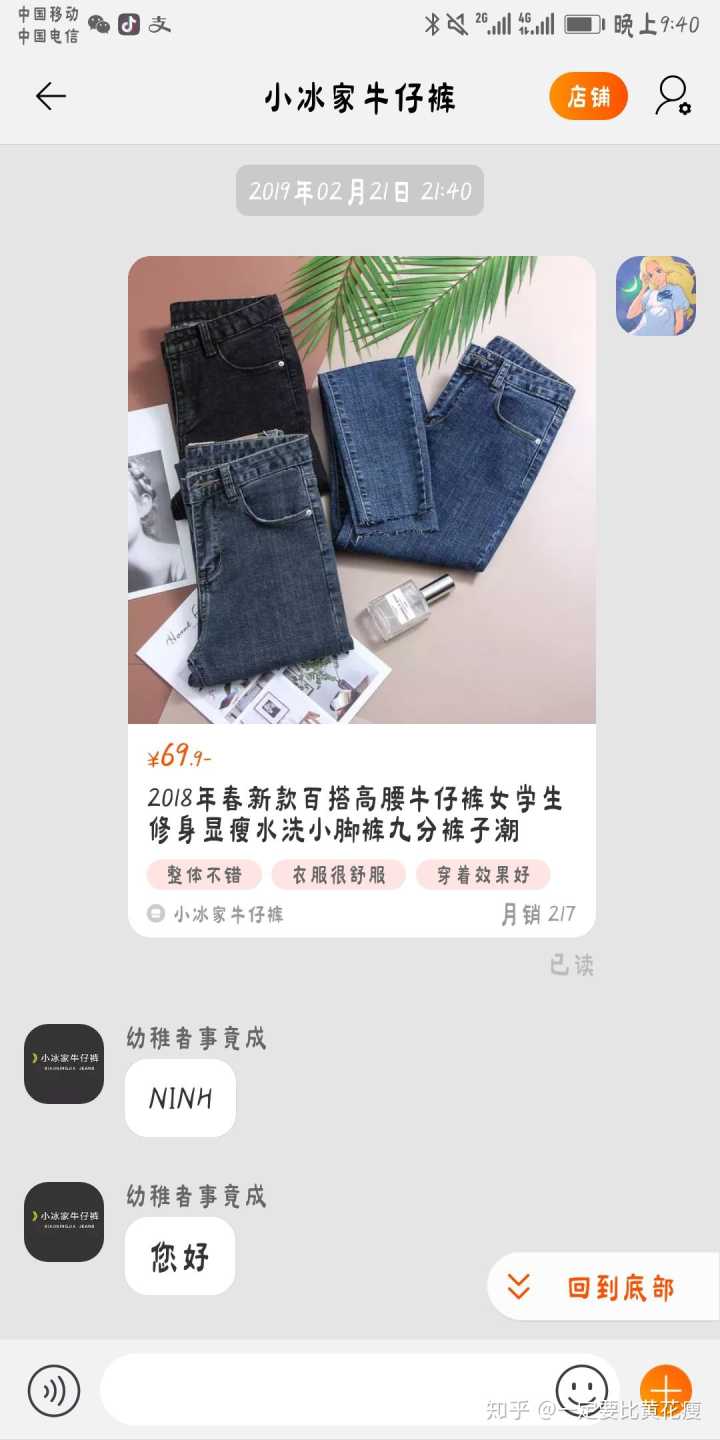Viewport: 720px width, 1440px height.
Task: Open the 店铺 shop button
Action: pyautogui.click(x=588, y=97)
